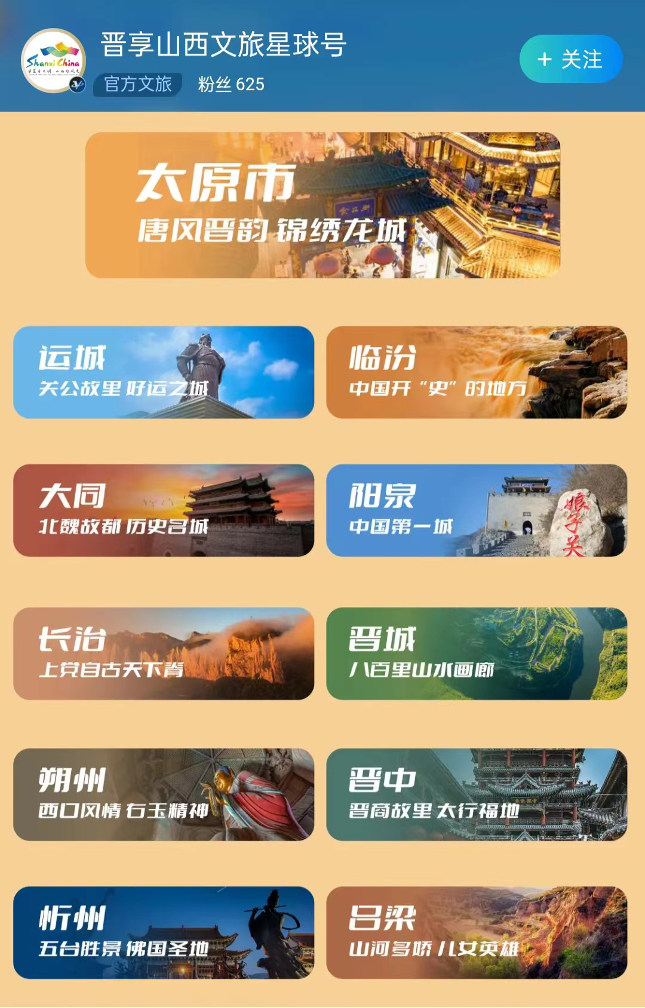
Task: Select the 朔州 city card
Action: point(163,794)
